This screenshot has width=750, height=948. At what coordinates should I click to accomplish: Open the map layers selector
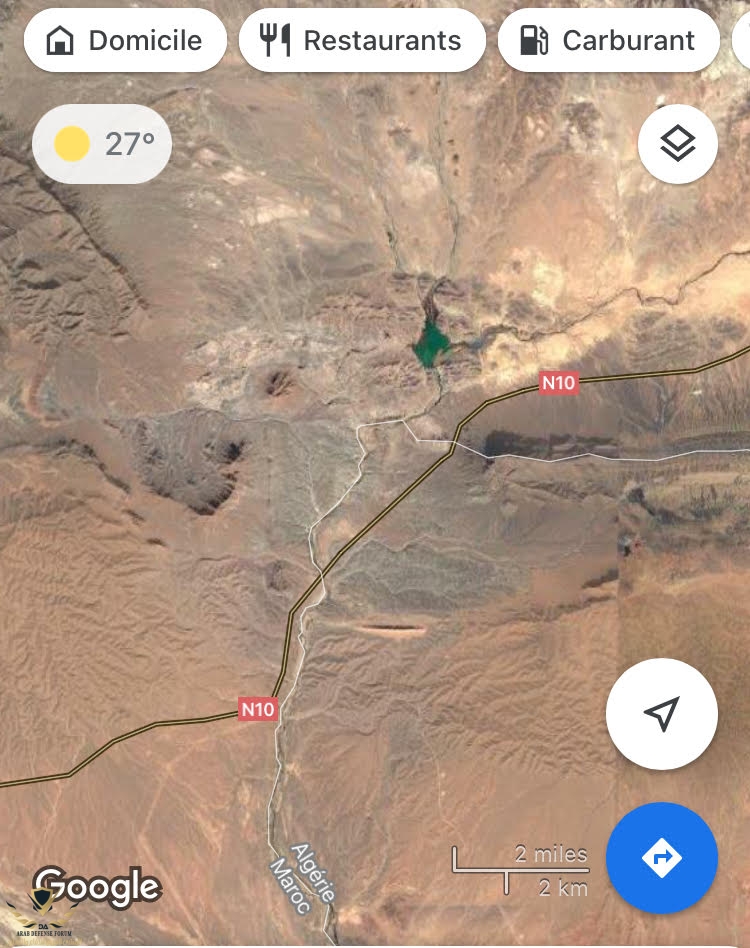tap(677, 145)
